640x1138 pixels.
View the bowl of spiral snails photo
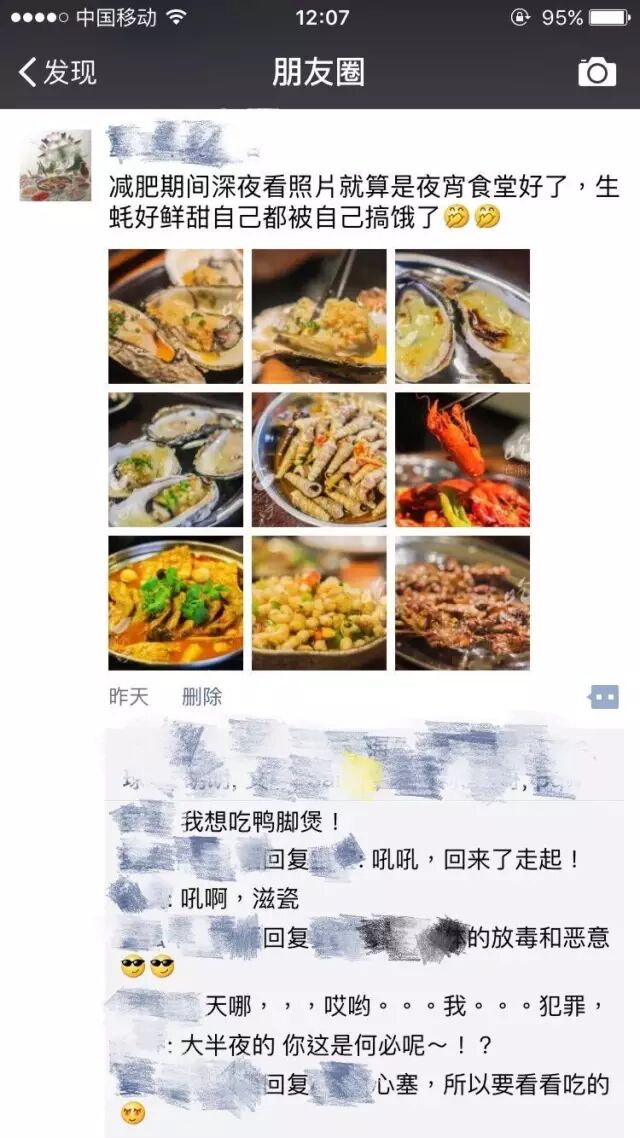click(x=319, y=459)
